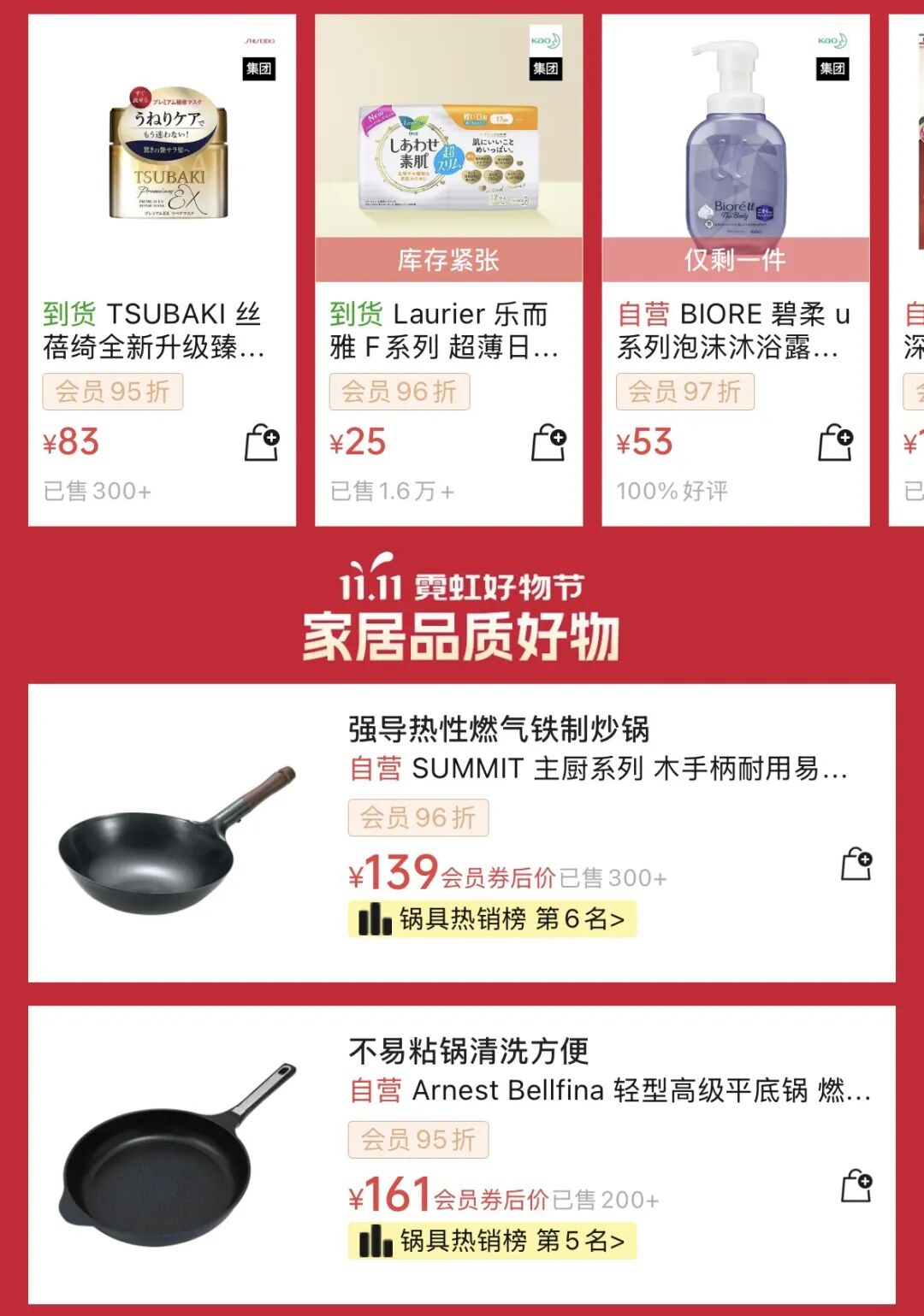Open cookware ranking for fifth place
924x1316 pixels.
click(493, 1241)
